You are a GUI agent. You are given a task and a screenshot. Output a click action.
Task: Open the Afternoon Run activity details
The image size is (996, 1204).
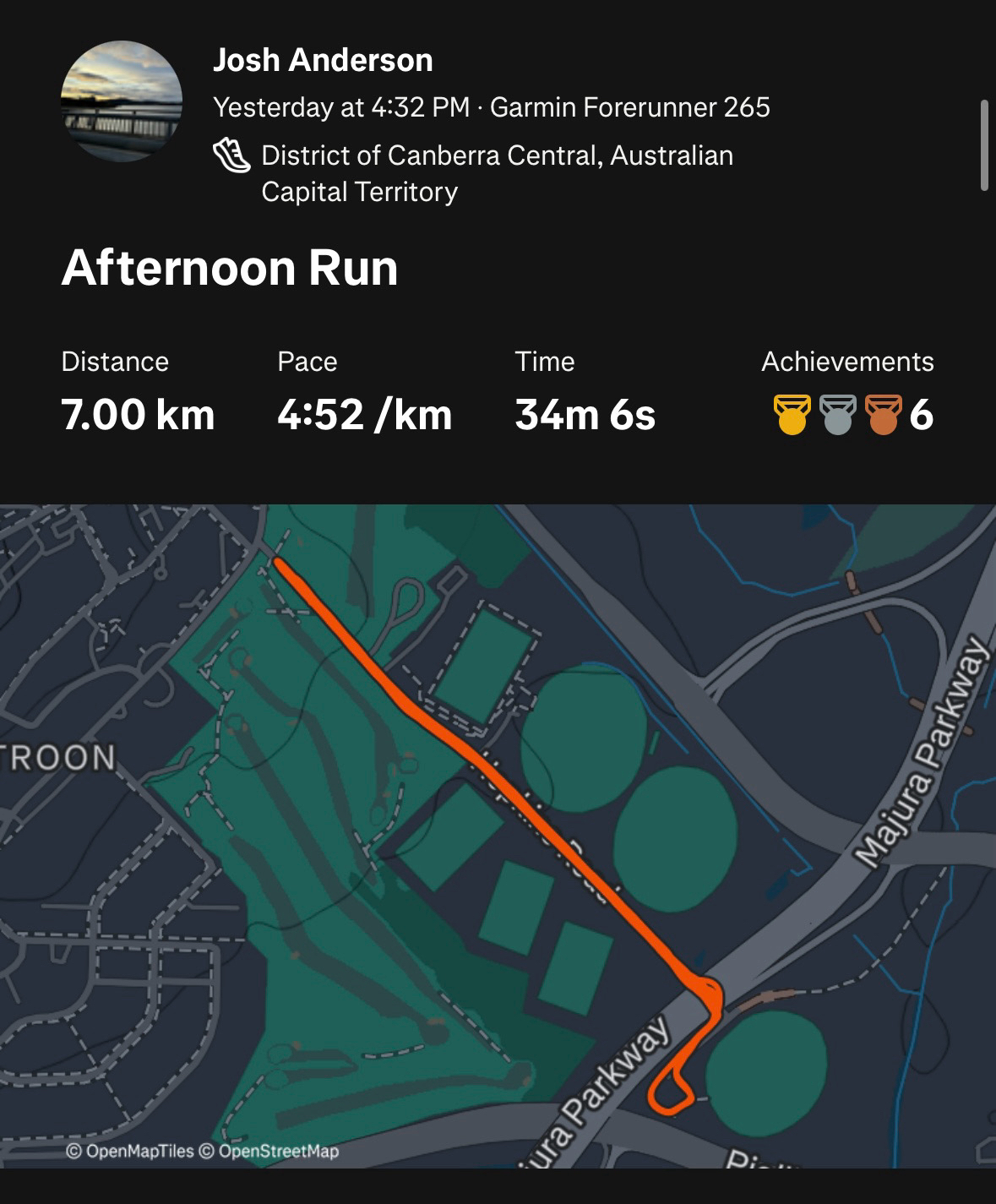point(230,268)
